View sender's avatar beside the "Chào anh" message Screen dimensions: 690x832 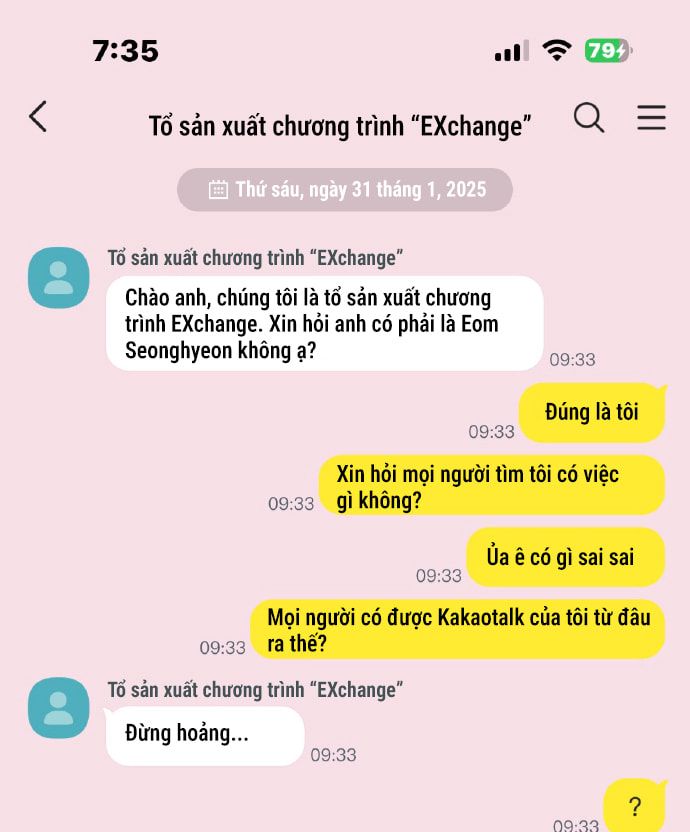click(58, 277)
